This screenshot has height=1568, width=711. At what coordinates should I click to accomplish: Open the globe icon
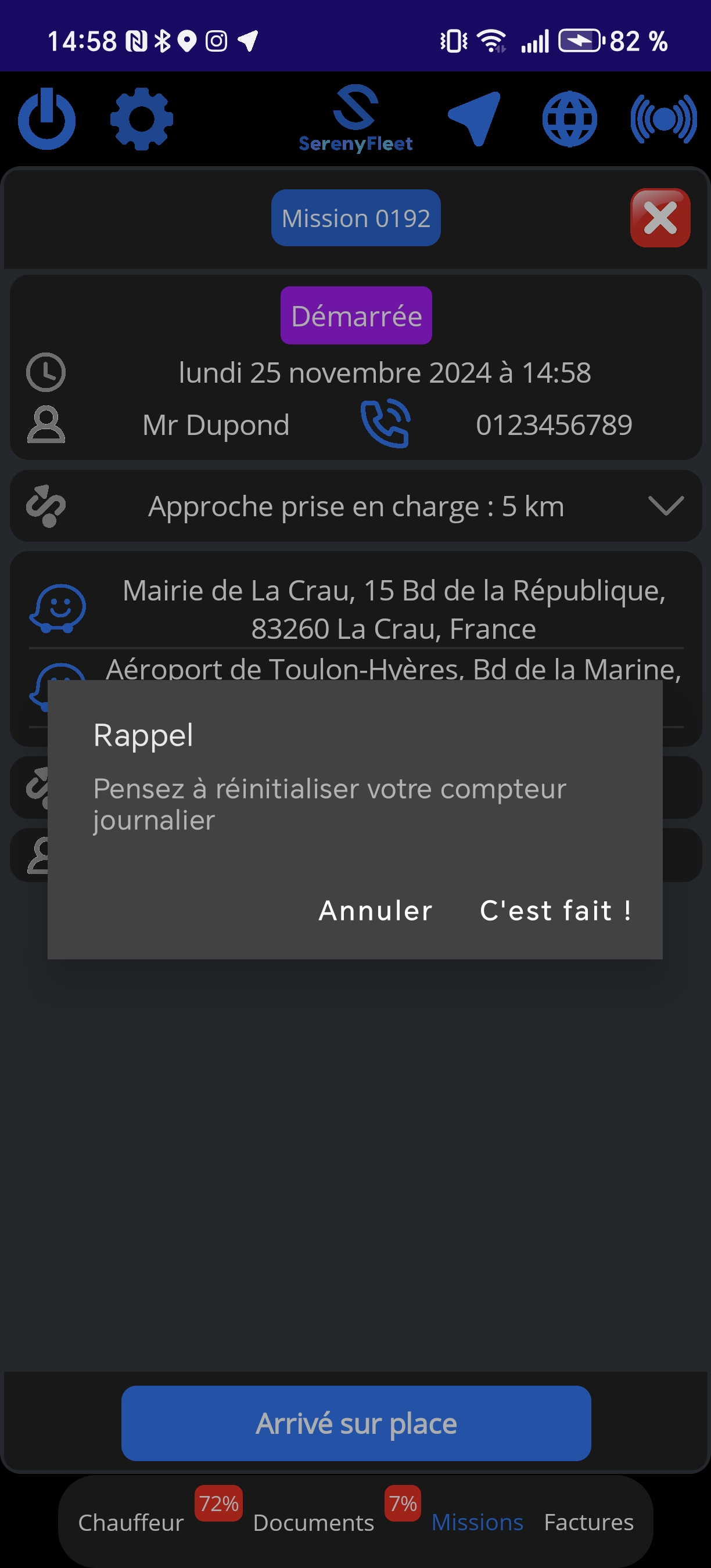point(569,118)
